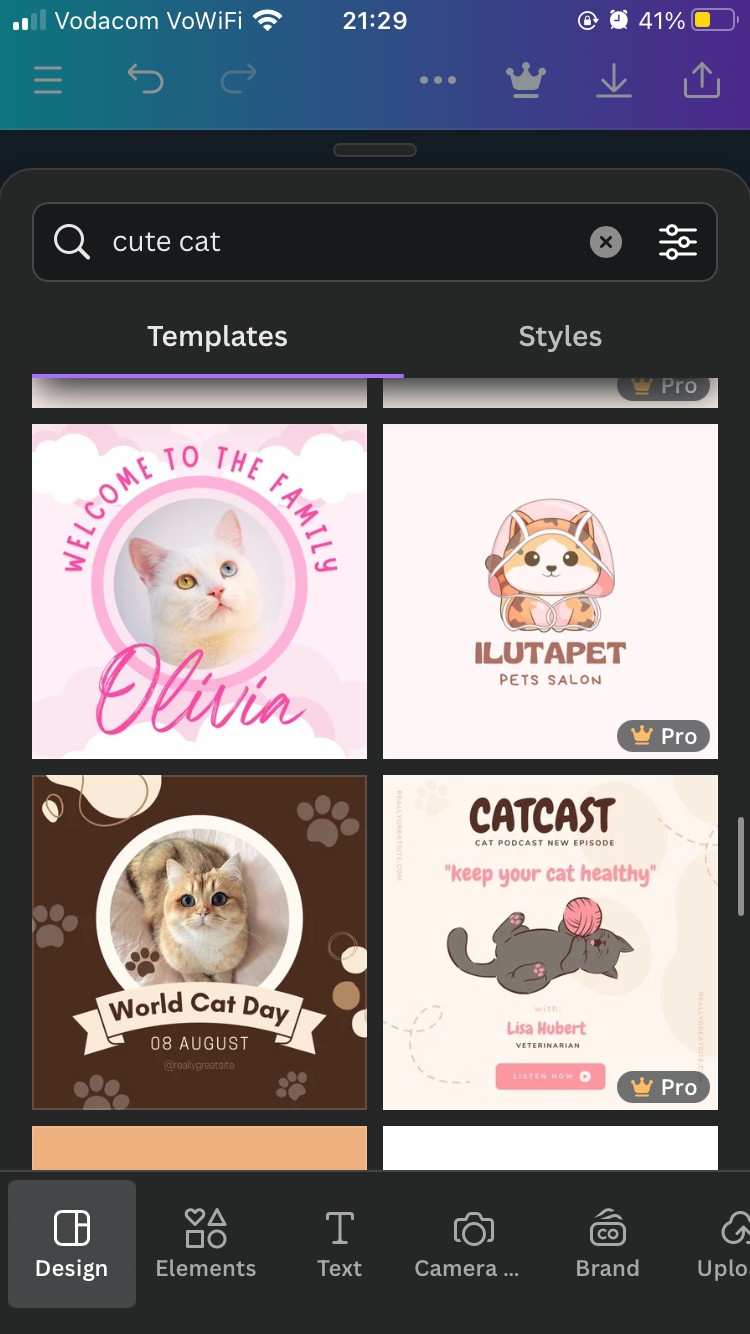Open the hamburger menu
Screen dimensions: 750x1334
(48, 80)
